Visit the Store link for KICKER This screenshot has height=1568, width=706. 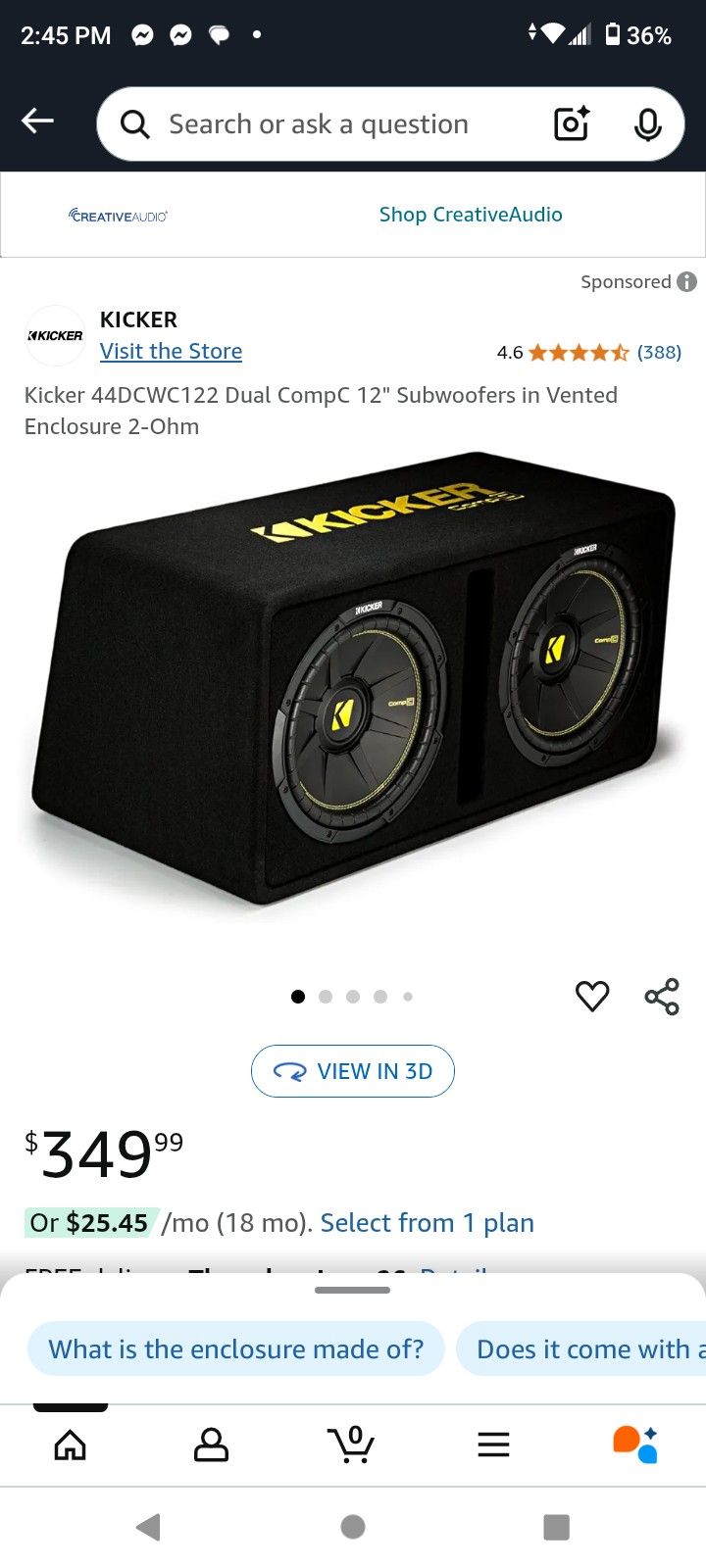click(171, 351)
